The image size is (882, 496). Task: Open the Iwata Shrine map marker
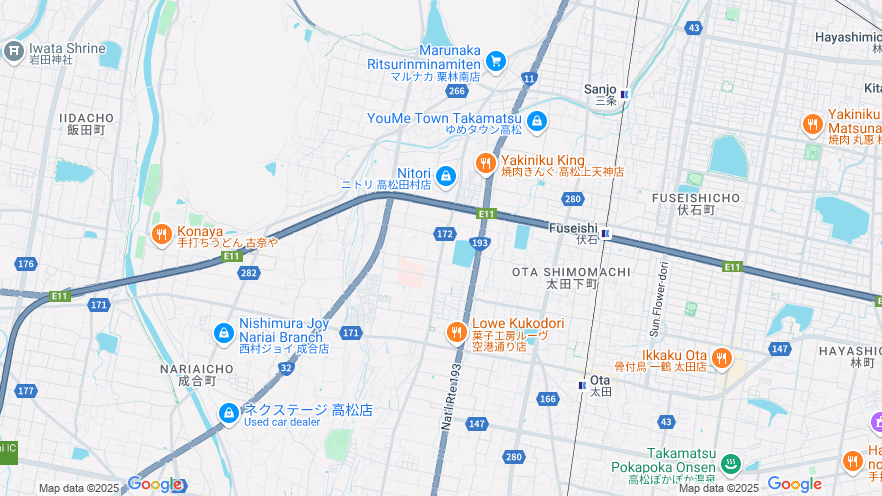[13, 50]
